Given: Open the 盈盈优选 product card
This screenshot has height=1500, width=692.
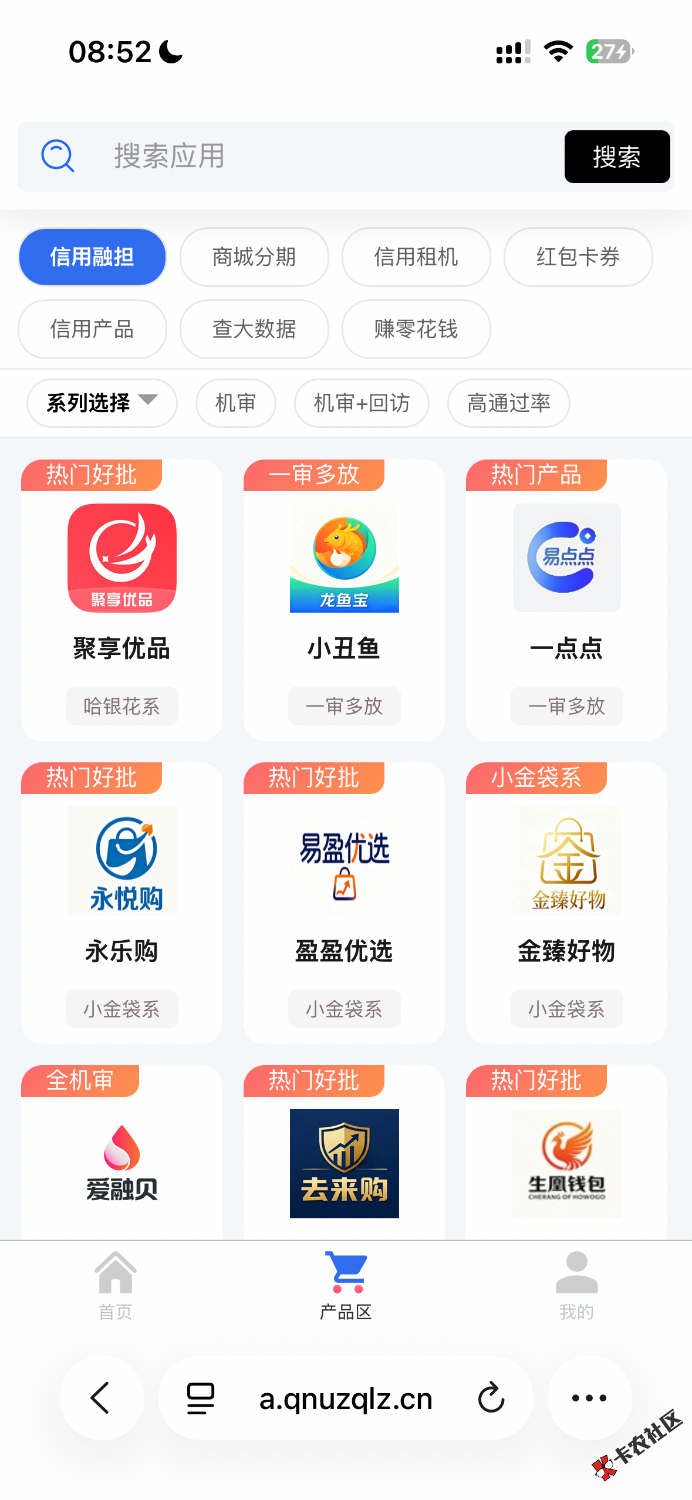Looking at the screenshot, I should coord(344,903).
